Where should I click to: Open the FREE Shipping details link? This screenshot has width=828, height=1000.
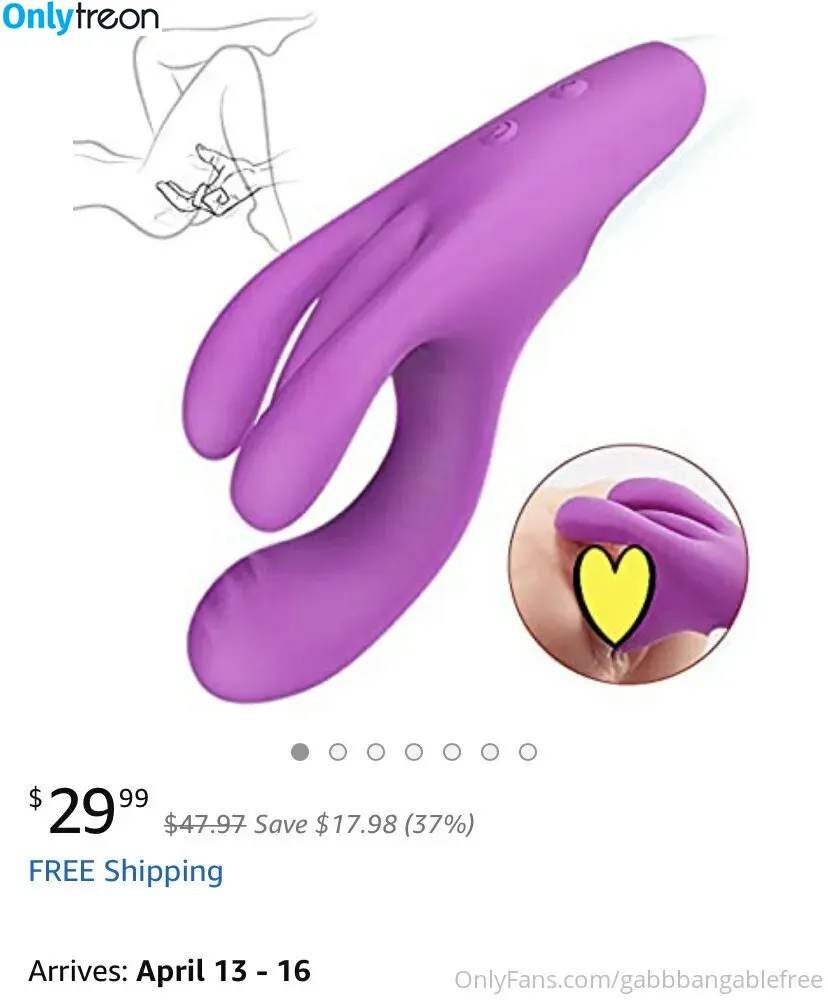point(126,871)
